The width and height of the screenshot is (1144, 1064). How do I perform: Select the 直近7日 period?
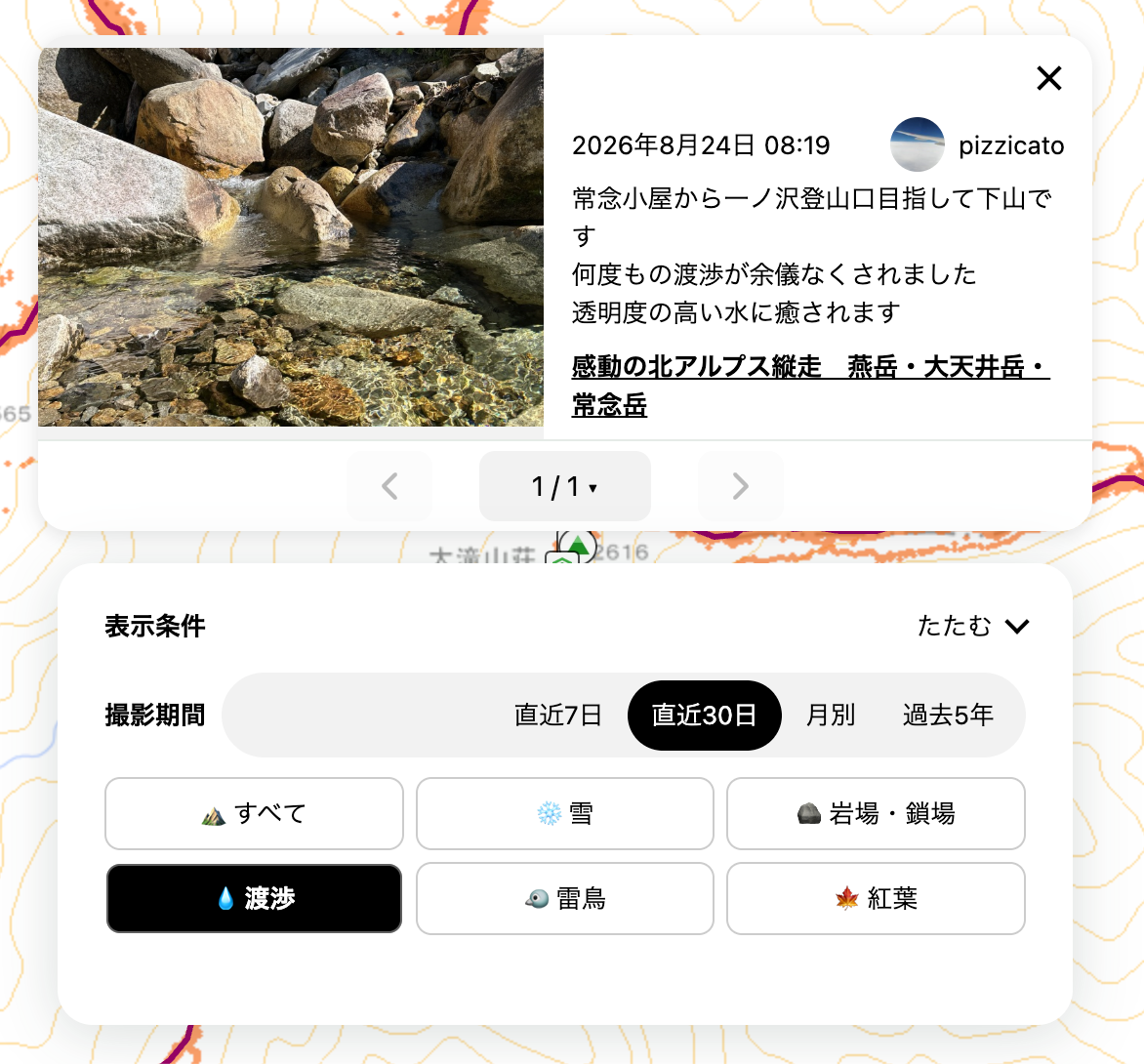558,716
